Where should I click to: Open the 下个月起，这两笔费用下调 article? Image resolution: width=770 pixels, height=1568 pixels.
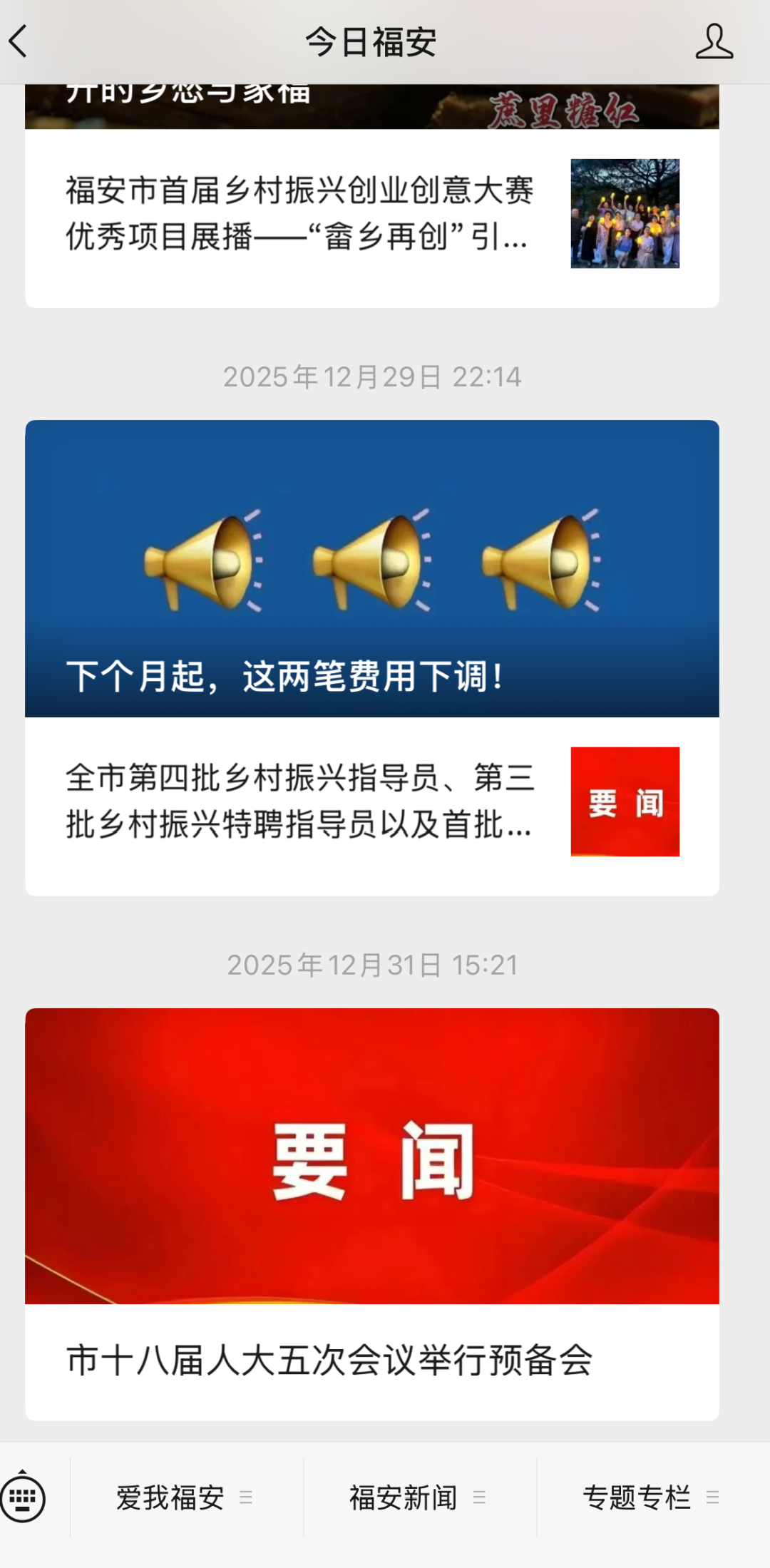[371, 568]
